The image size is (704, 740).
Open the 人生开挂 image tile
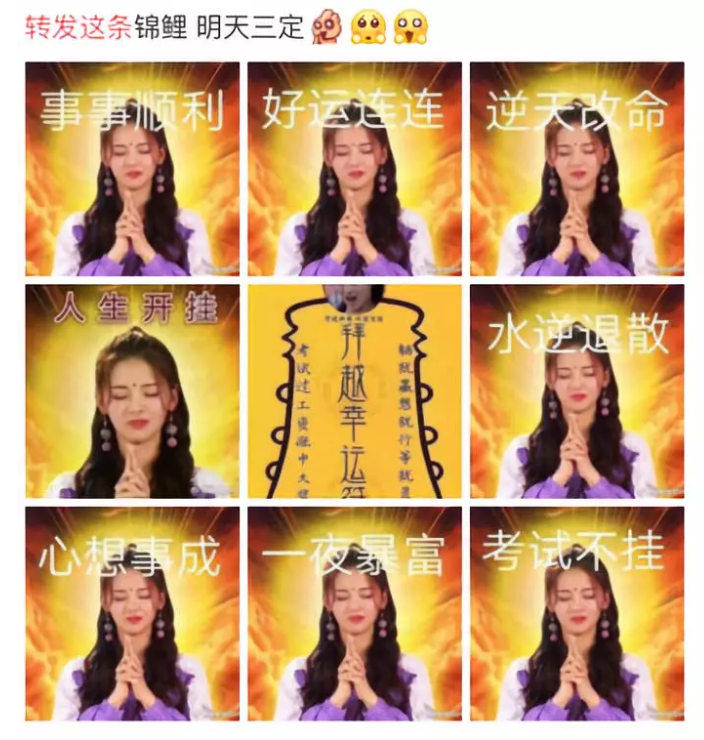(x=132, y=391)
